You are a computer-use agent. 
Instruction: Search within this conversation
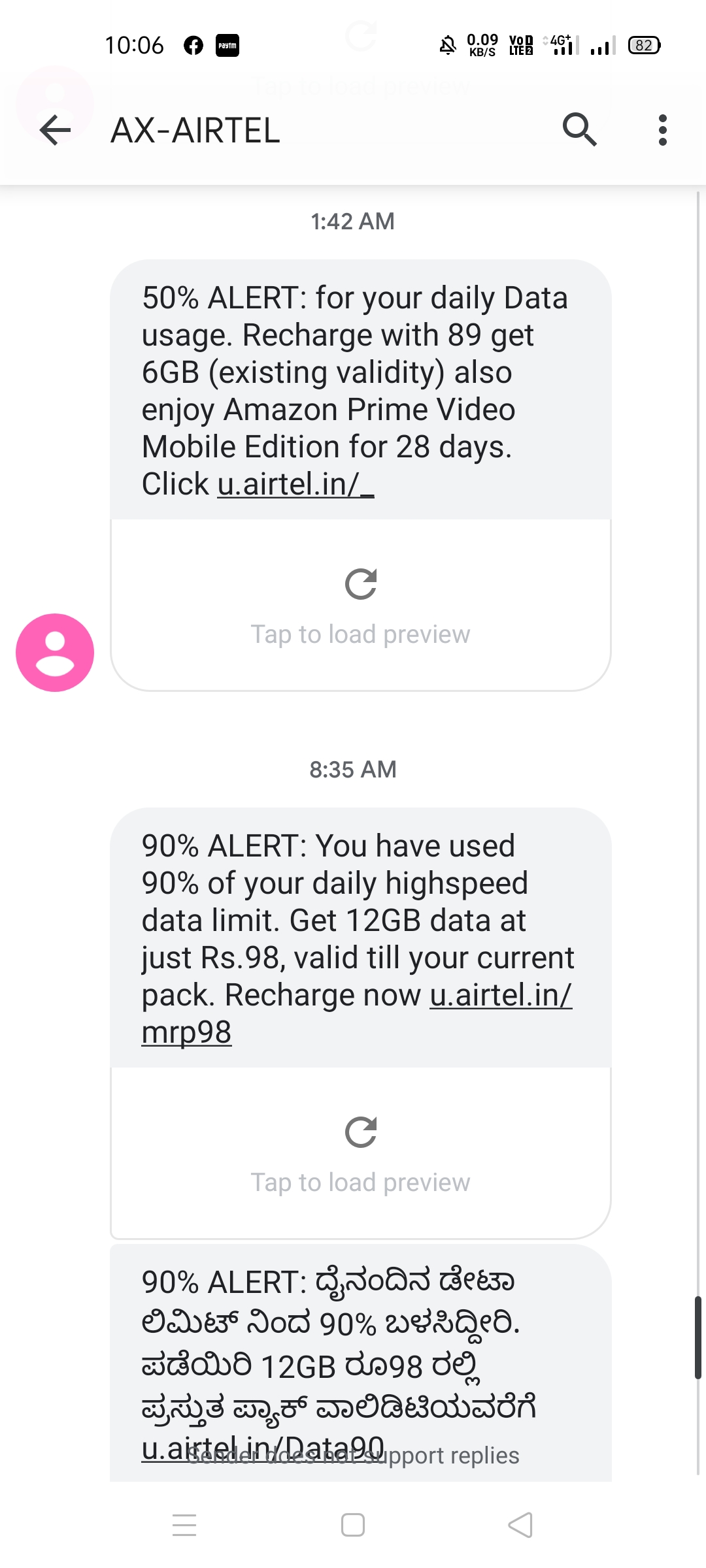[579, 129]
